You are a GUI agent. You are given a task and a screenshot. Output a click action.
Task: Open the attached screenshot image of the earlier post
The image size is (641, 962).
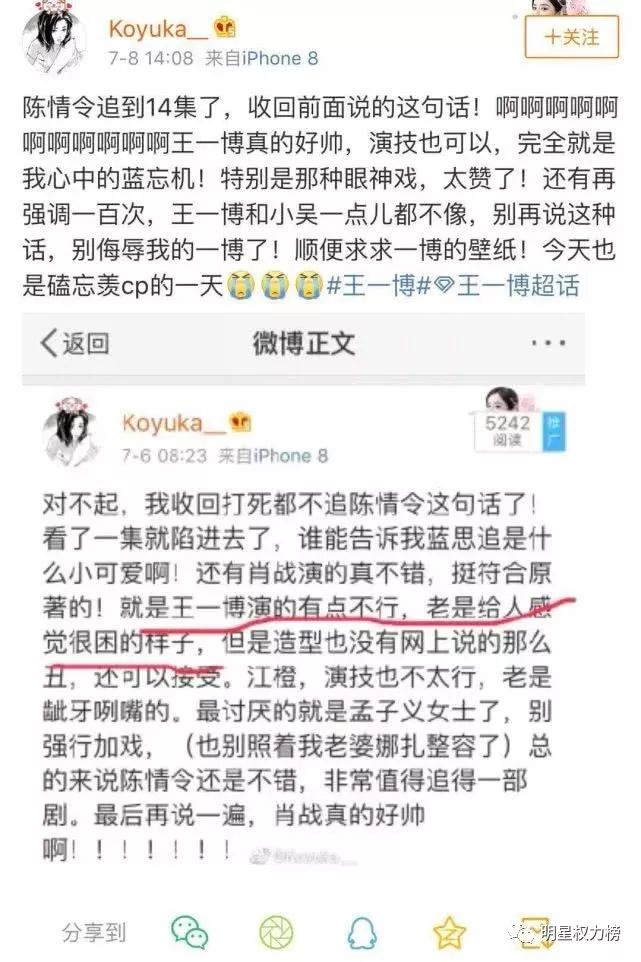coord(304,635)
